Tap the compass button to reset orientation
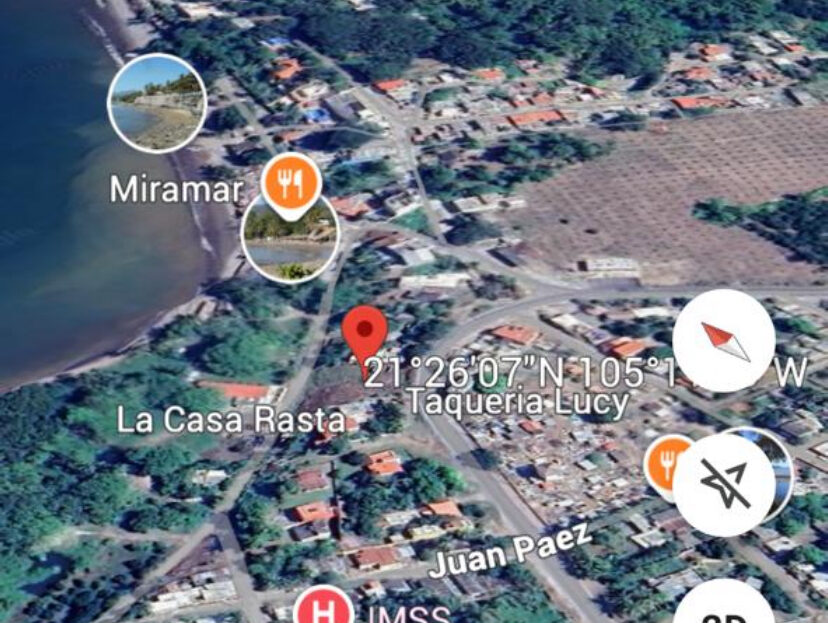Viewport: 828px width, 623px height. point(724,341)
